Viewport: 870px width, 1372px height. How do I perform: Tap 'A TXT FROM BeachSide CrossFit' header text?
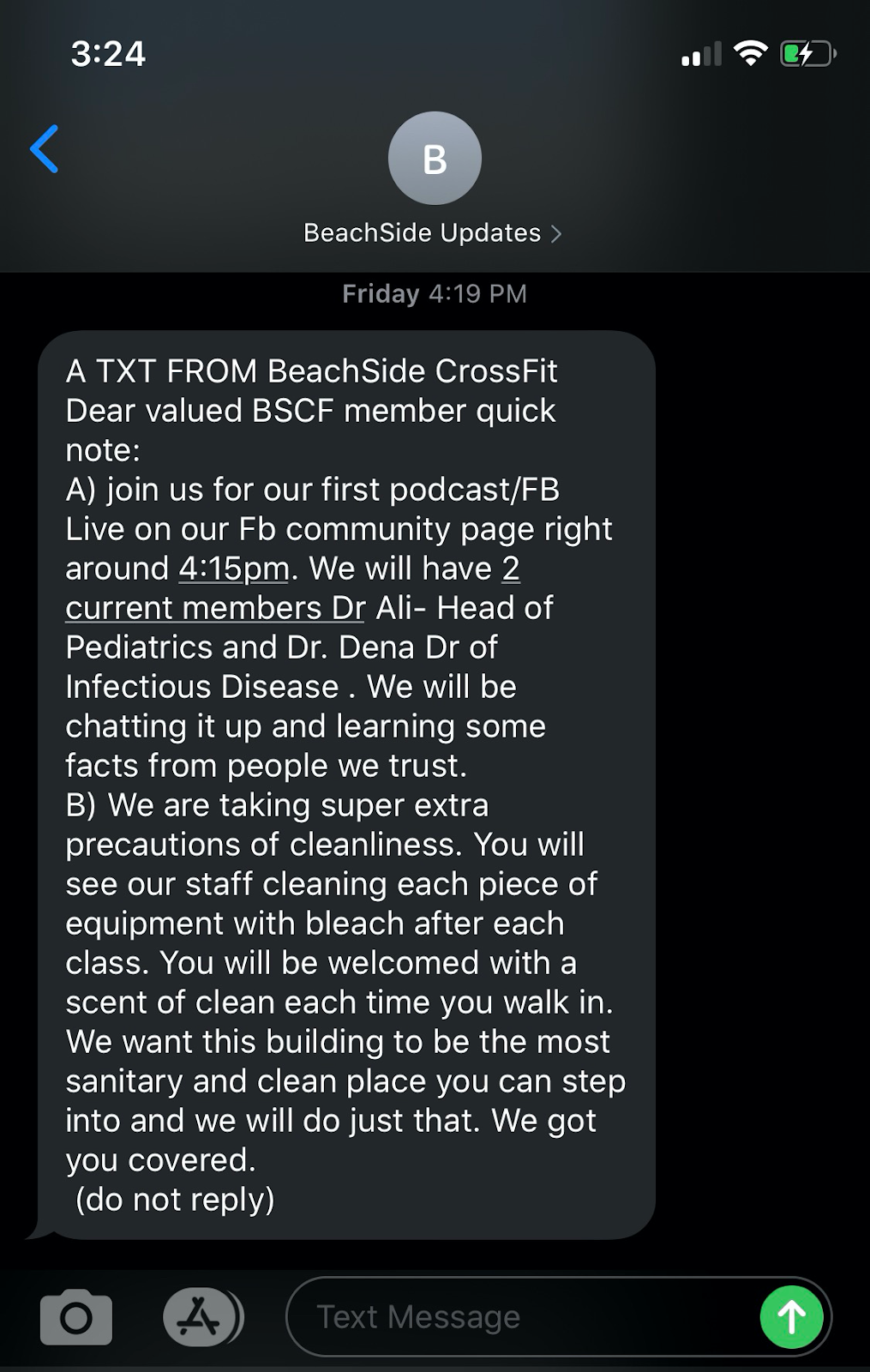coord(312,370)
